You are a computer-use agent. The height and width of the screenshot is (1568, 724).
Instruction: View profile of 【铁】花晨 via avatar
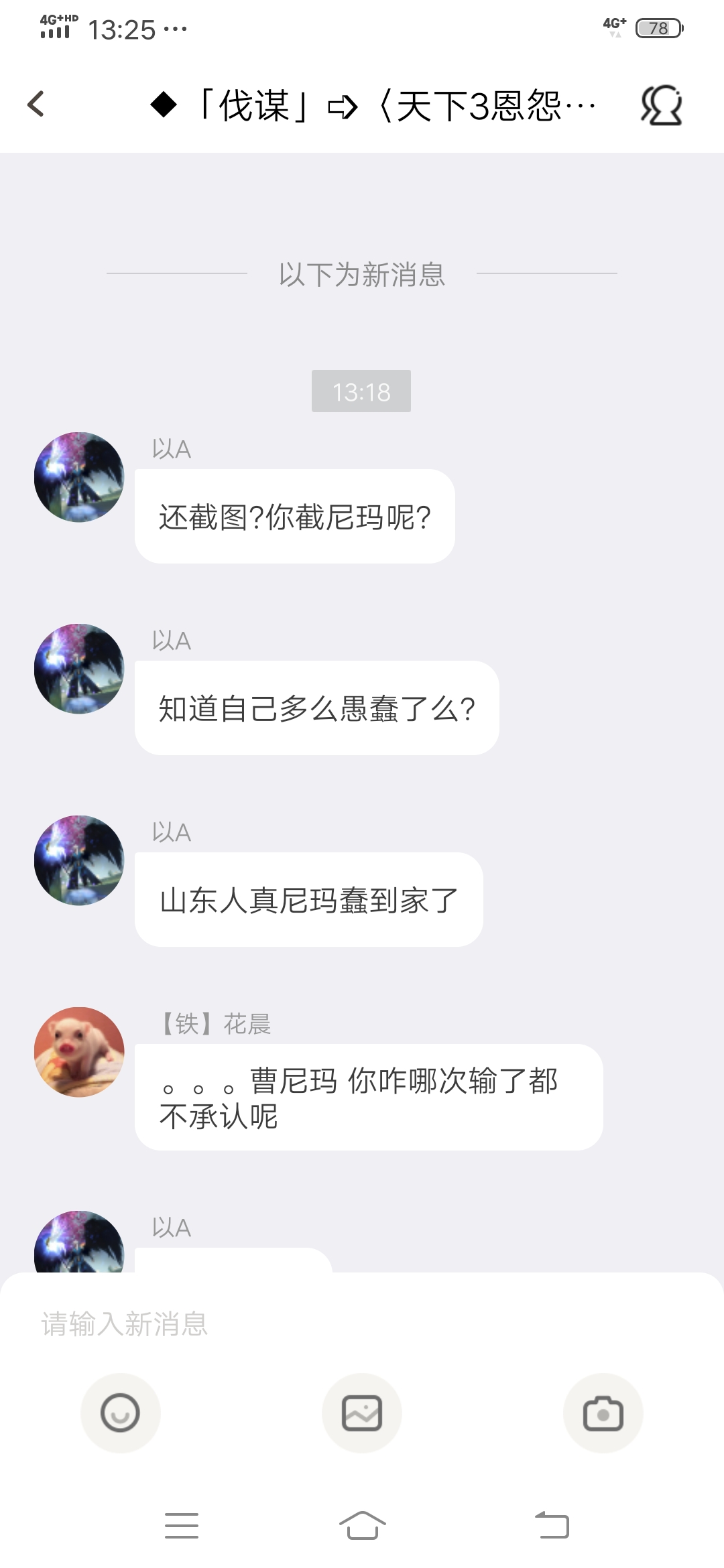pyautogui.click(x=79, y=1052)
